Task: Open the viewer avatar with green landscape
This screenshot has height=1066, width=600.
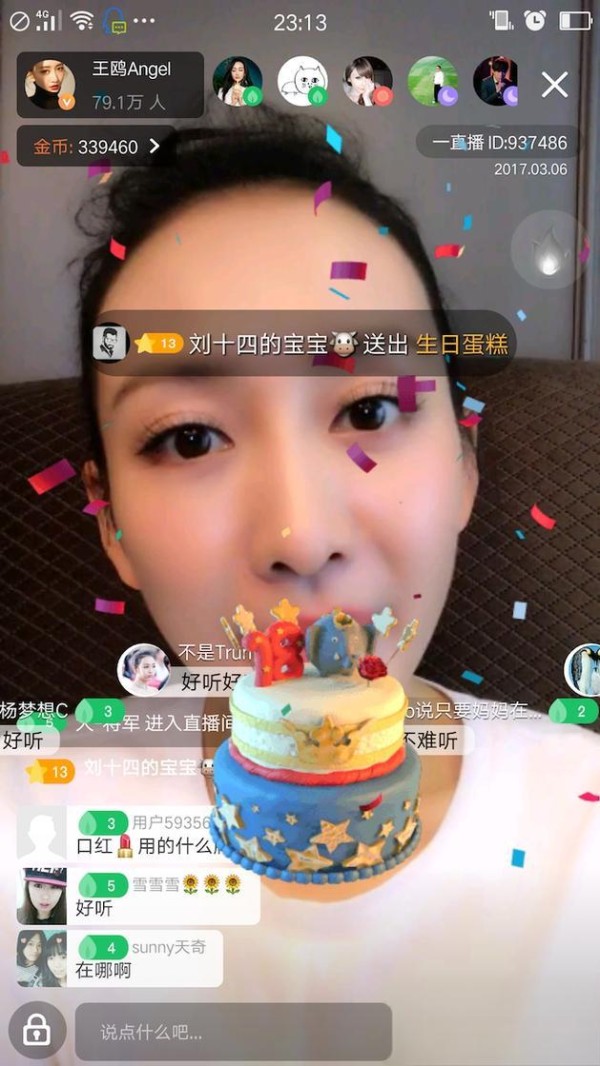Action: 432,82
